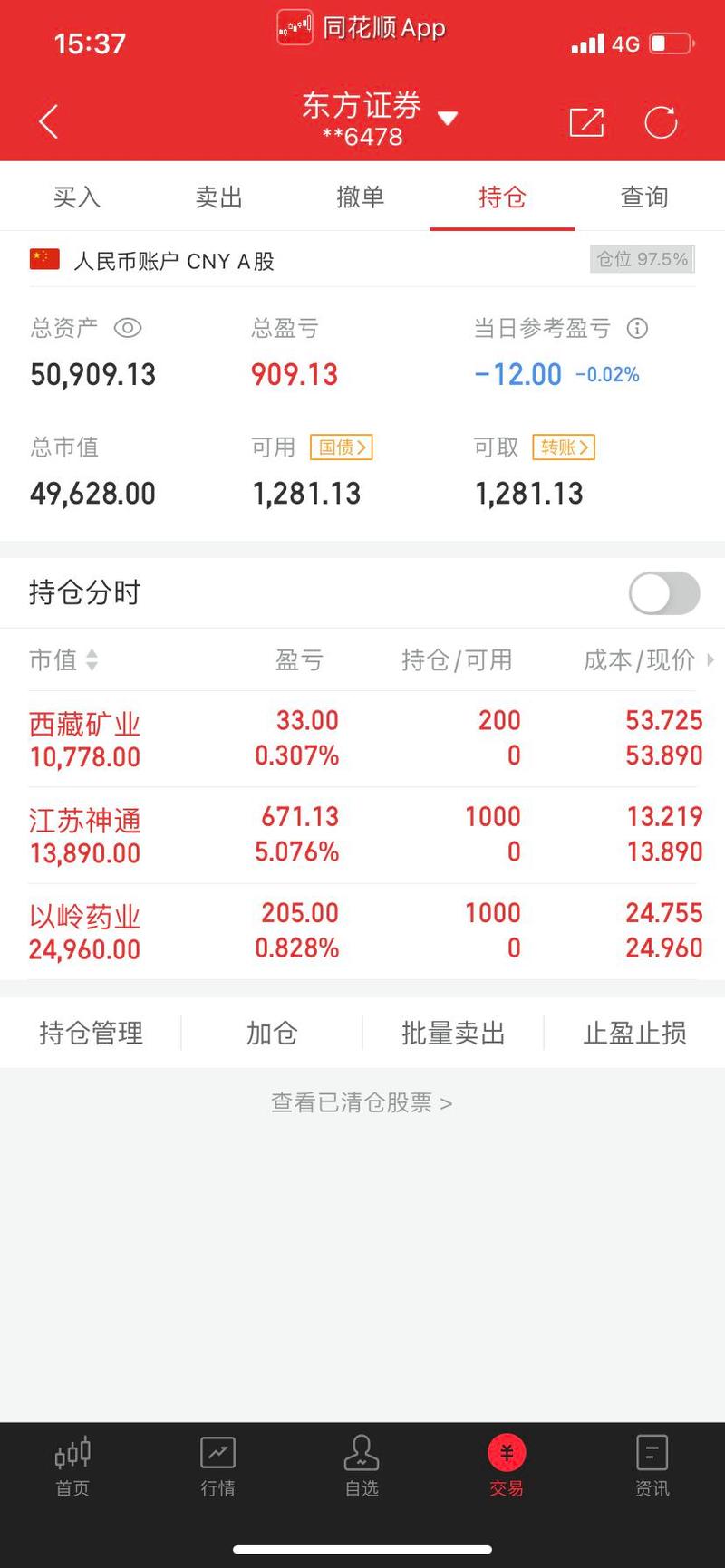The height and width of the screenshot is (1568, 725).
Task: Switch to the 查询 tab
Action: pos(644,197)
